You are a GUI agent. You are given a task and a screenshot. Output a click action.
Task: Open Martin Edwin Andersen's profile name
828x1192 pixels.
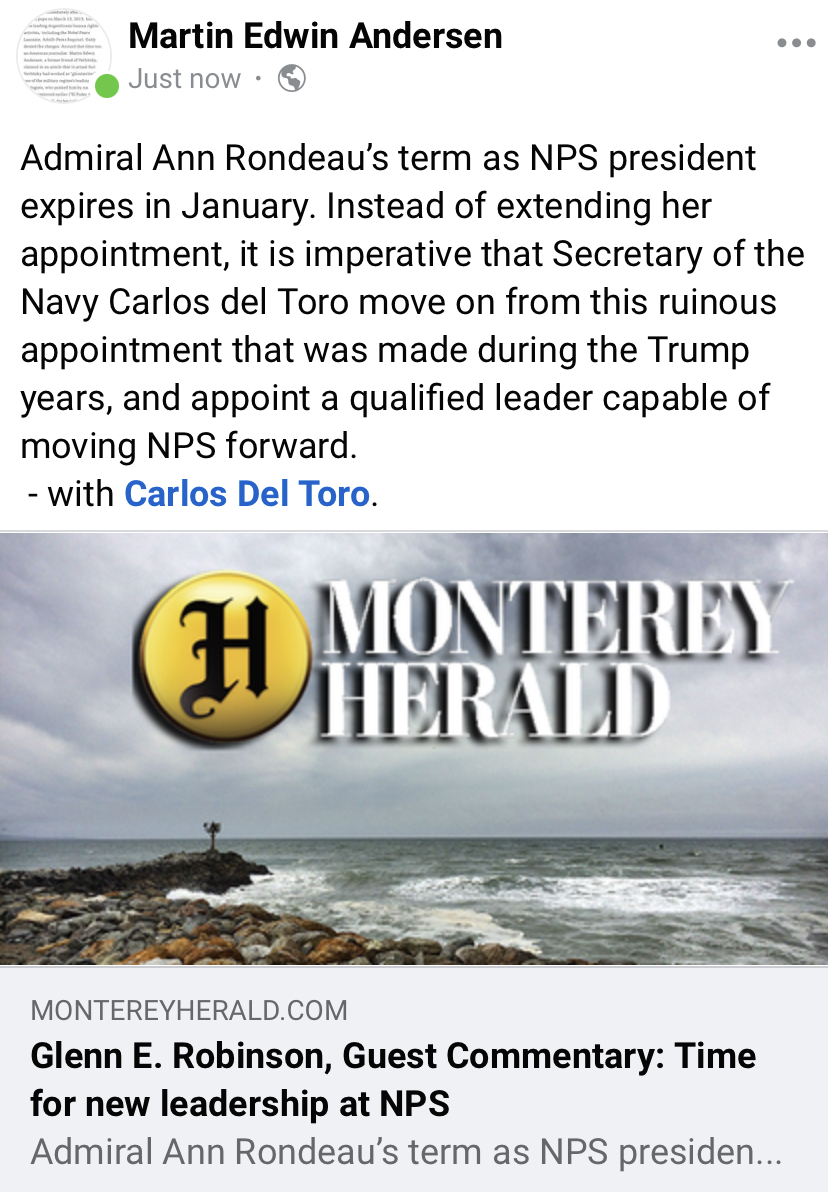pos(315,36)
